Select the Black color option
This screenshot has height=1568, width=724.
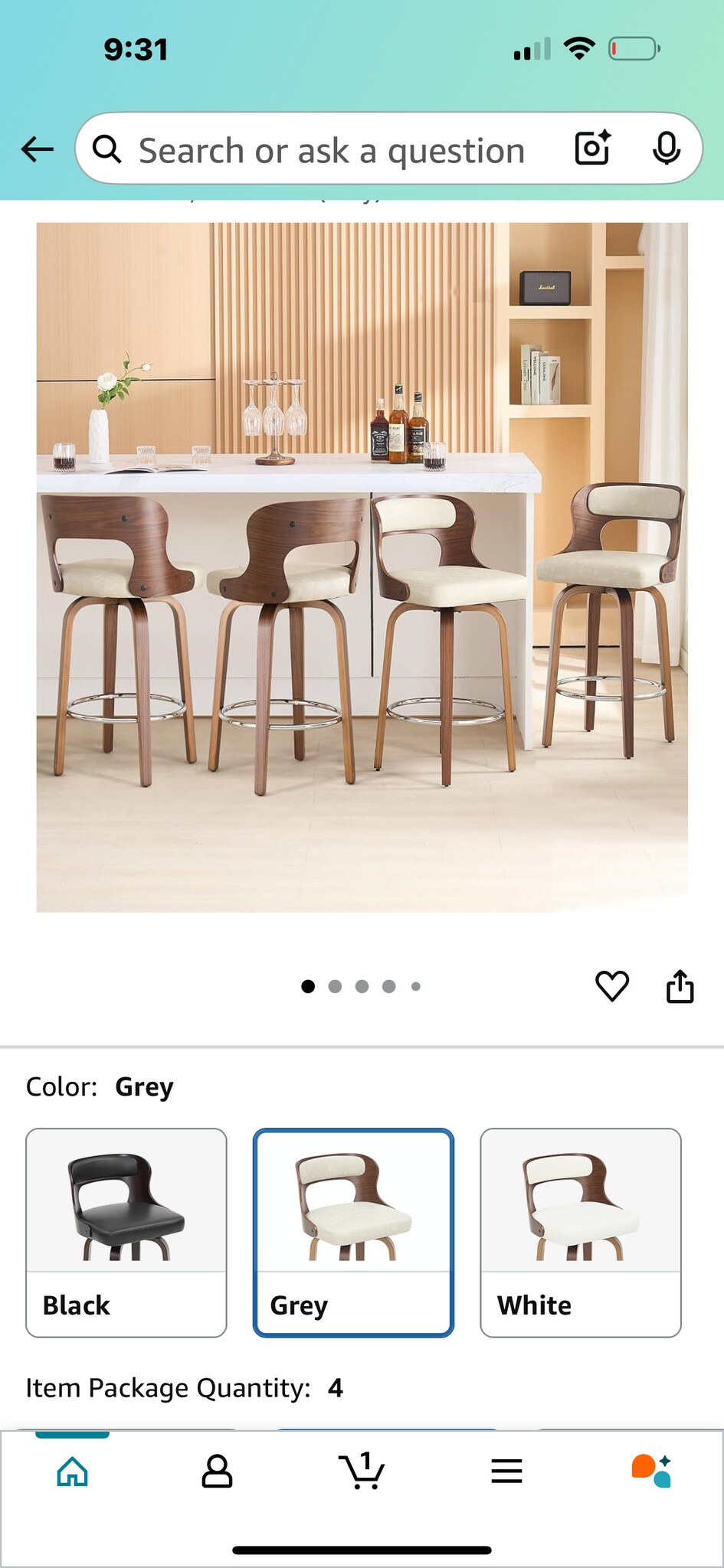coord(126,1232)
